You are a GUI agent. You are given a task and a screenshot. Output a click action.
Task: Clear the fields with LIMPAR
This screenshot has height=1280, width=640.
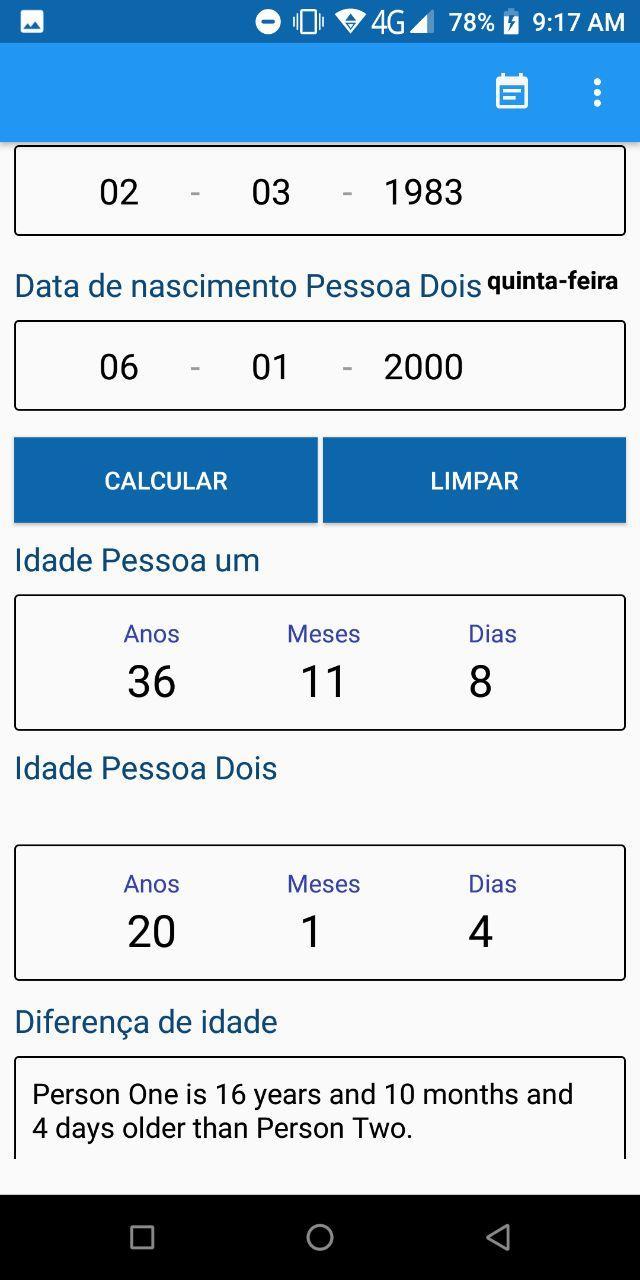pyautogui.click(x=474, y=480)
